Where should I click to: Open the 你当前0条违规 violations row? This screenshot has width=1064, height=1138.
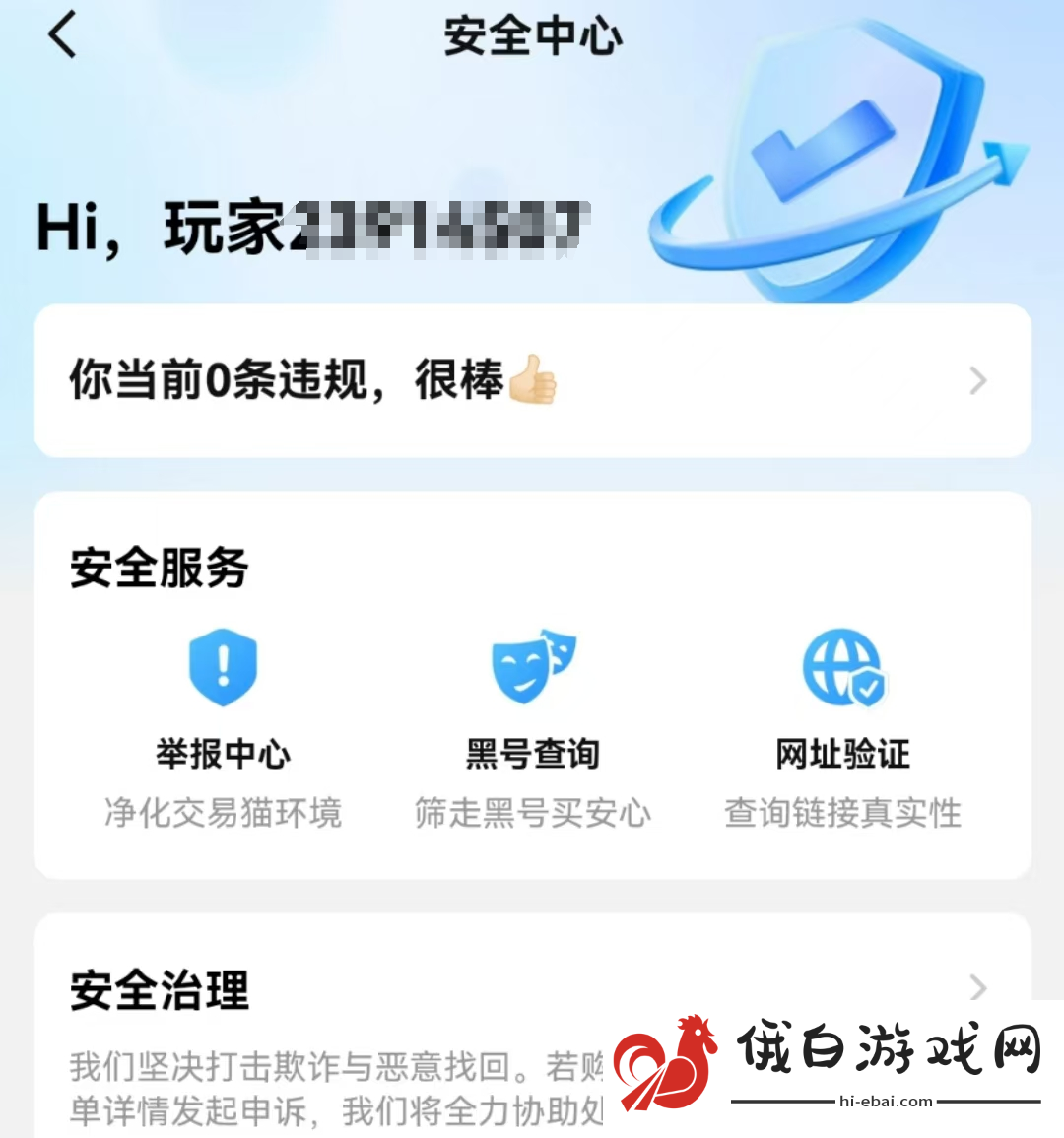pos(532,380)
